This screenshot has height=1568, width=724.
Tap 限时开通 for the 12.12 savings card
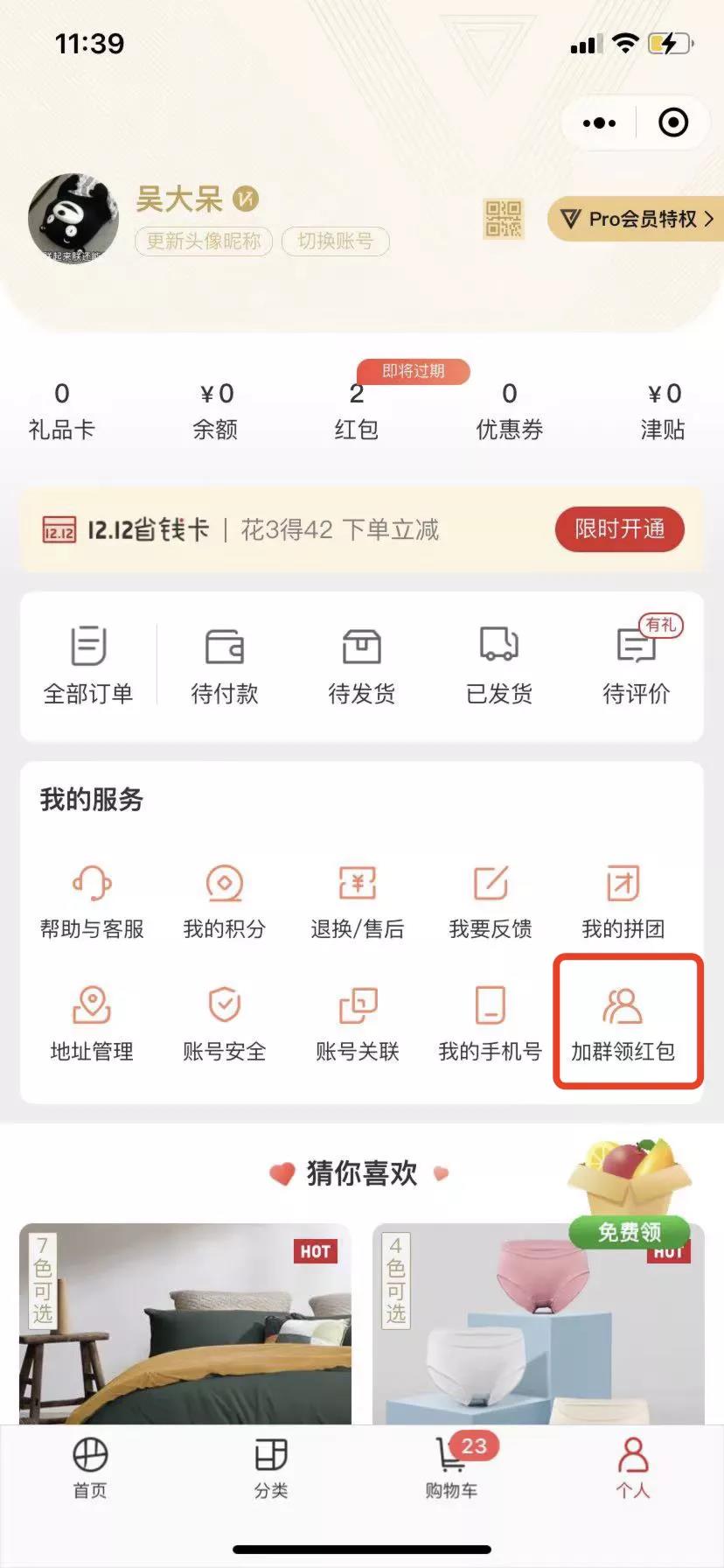click(x=619, y=529)
